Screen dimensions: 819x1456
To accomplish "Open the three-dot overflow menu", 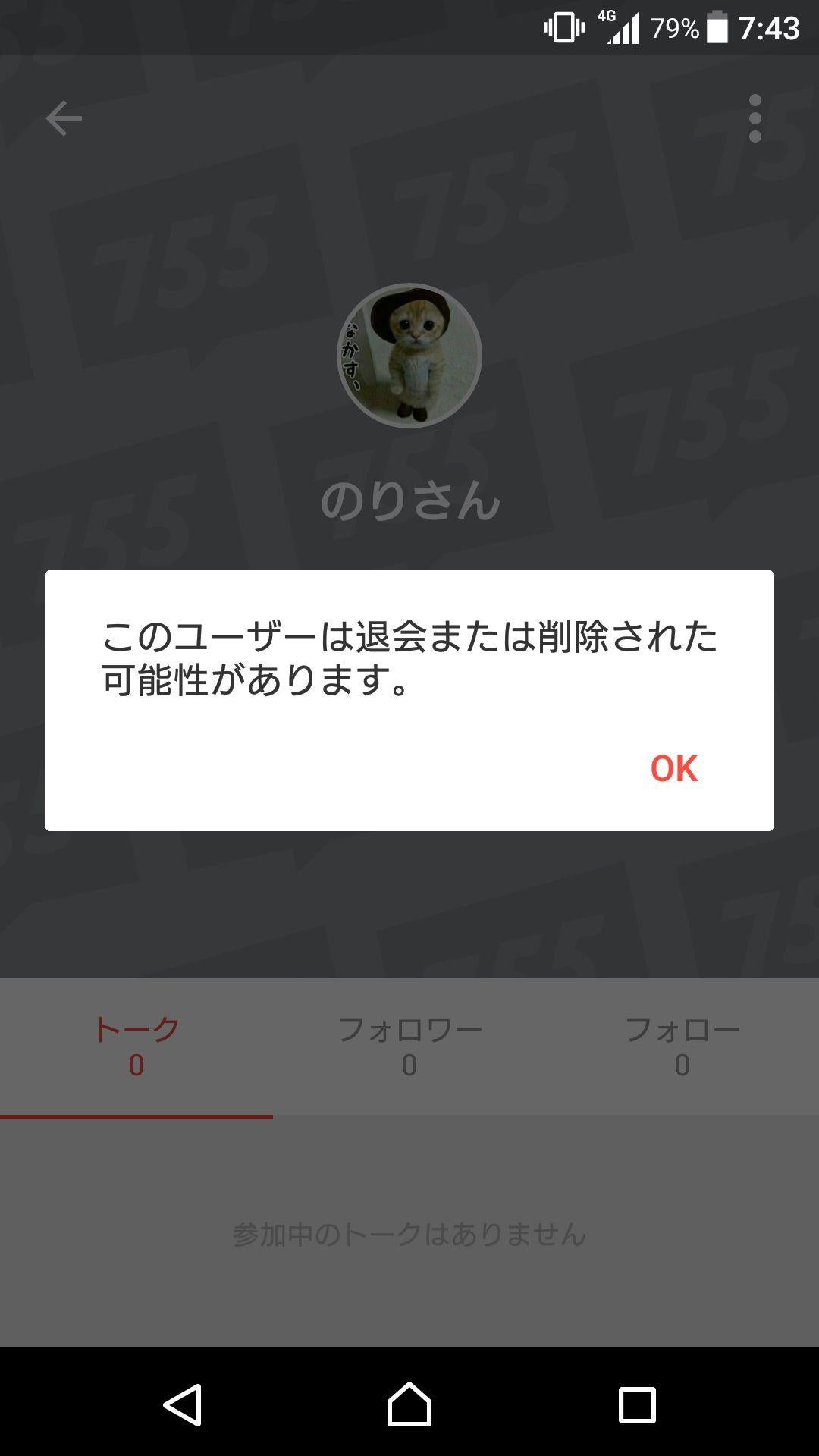I will pos(755,118).
